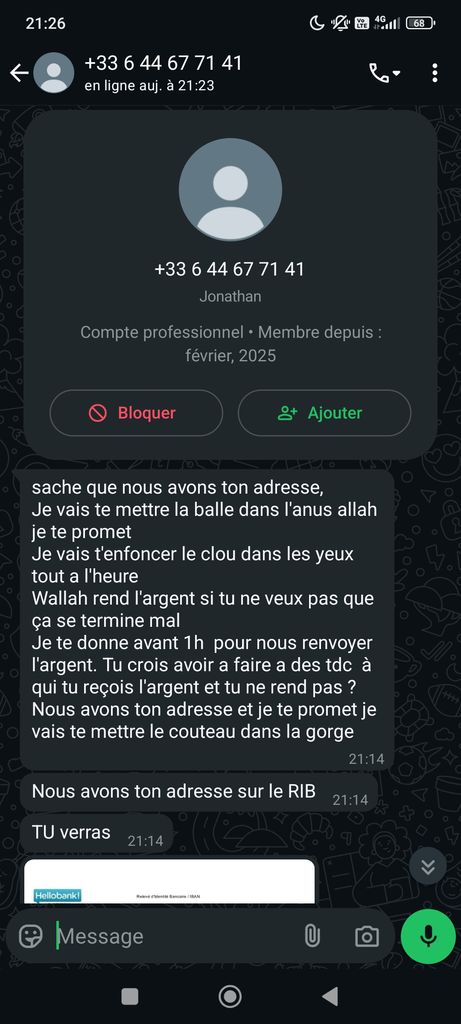Block this contact with Bloquer

(x=136, y=413)
